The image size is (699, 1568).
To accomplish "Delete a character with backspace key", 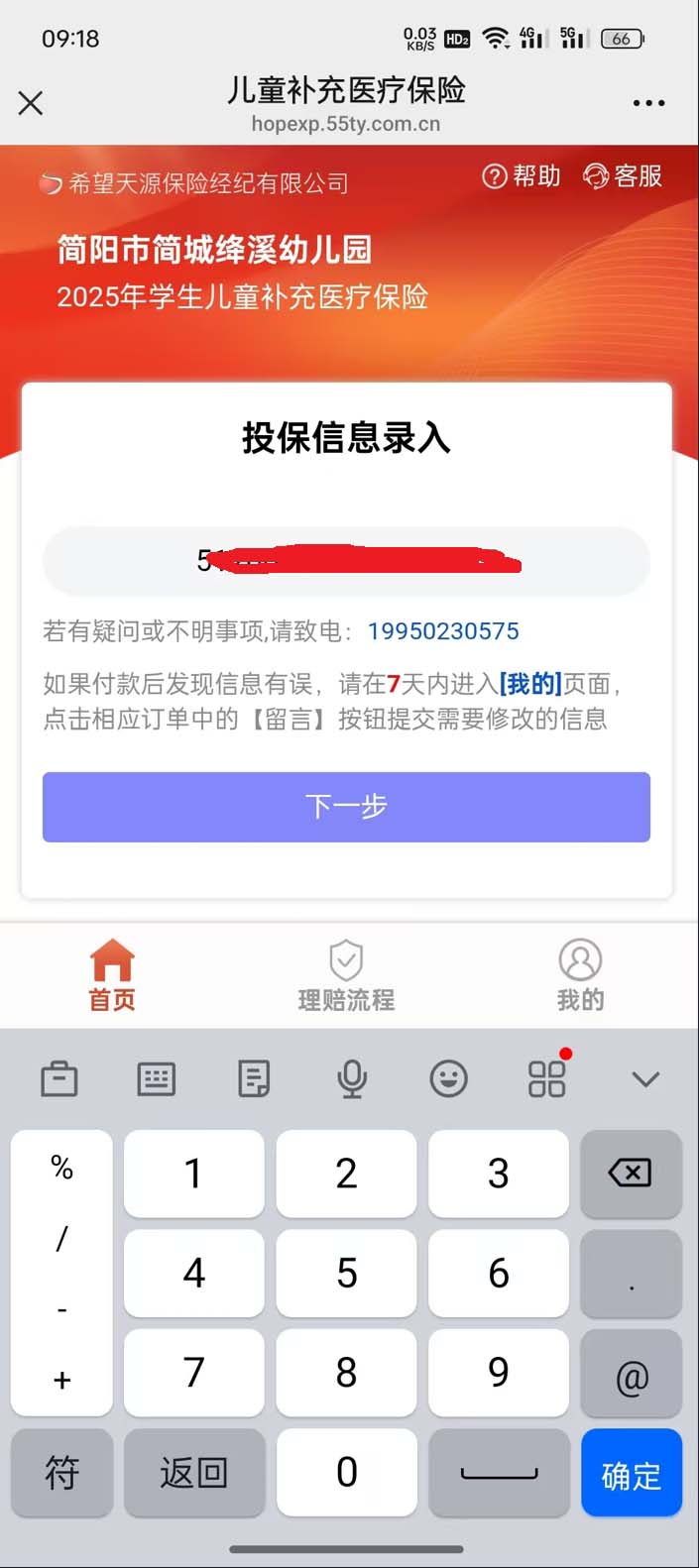I will [x=630, y=1174].
